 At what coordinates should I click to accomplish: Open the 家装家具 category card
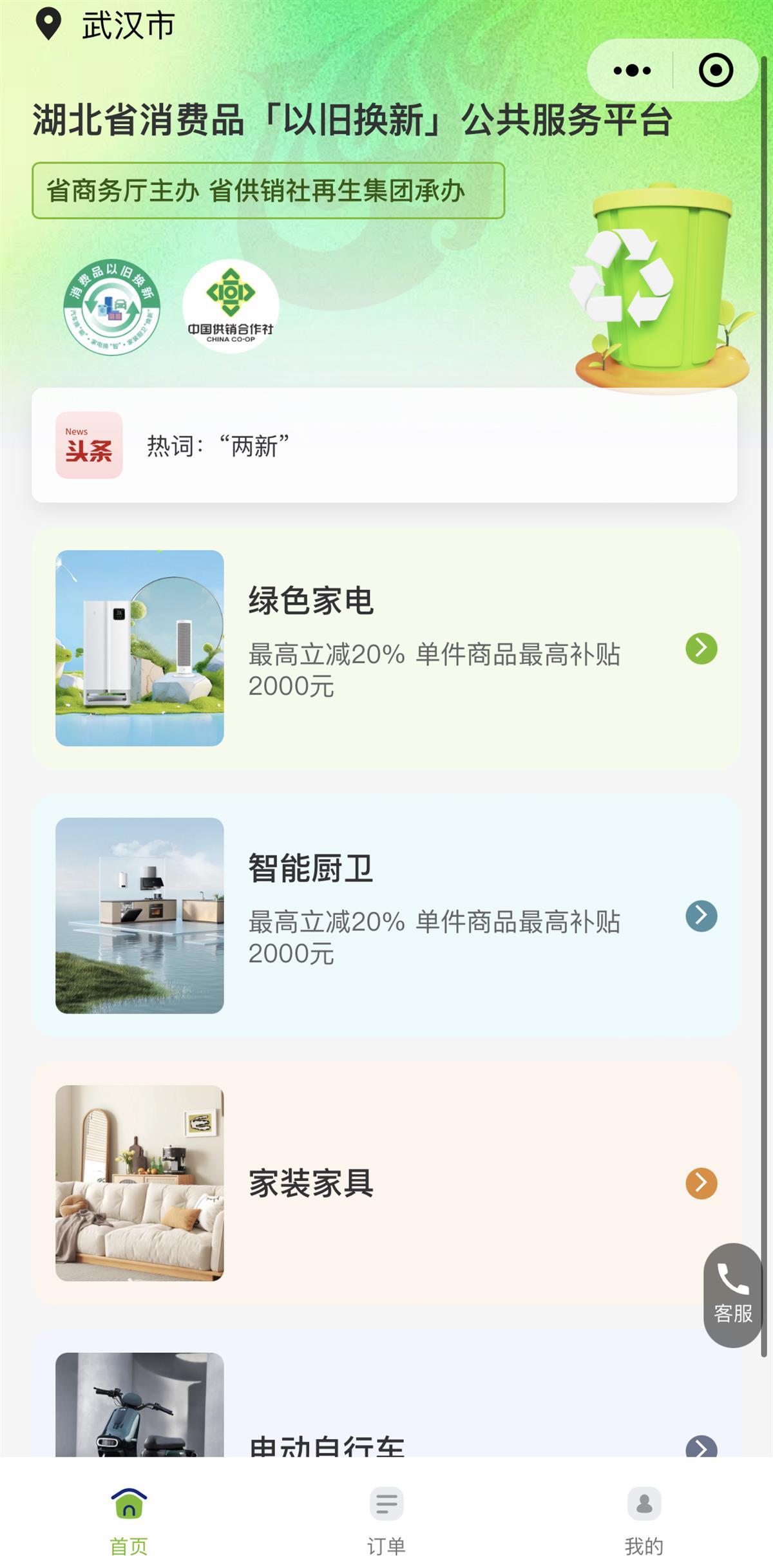tap(385, 1183)
